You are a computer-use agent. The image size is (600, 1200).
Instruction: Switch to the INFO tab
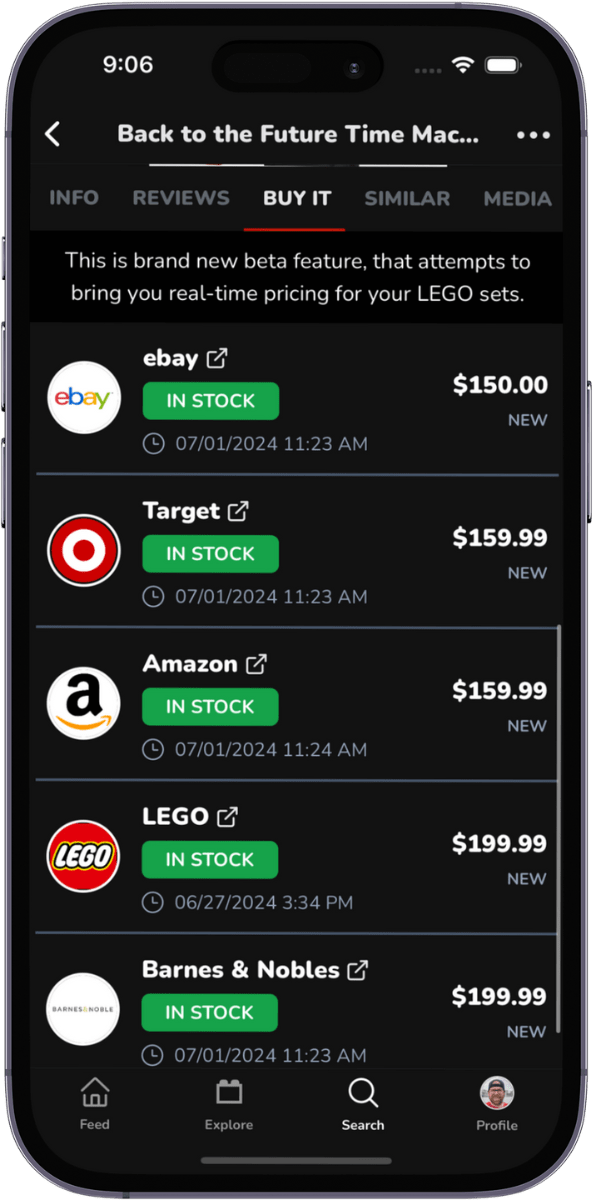tap(74, 198)
